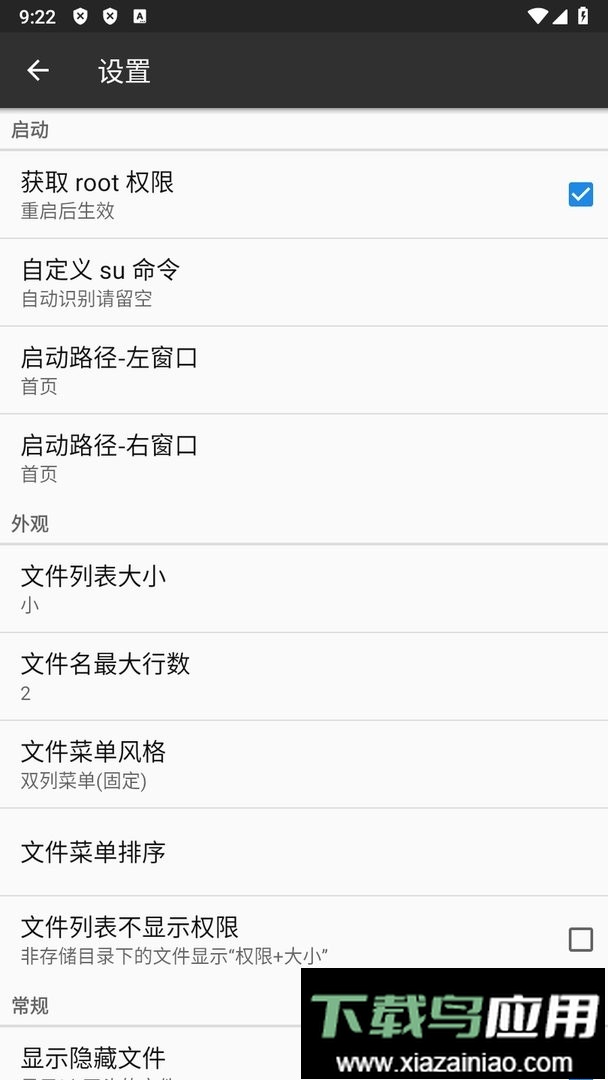Change the 文件列表大小 option
Image resolution: width=608 pixels, height=1080 pixels.
(x=300, y=588)
